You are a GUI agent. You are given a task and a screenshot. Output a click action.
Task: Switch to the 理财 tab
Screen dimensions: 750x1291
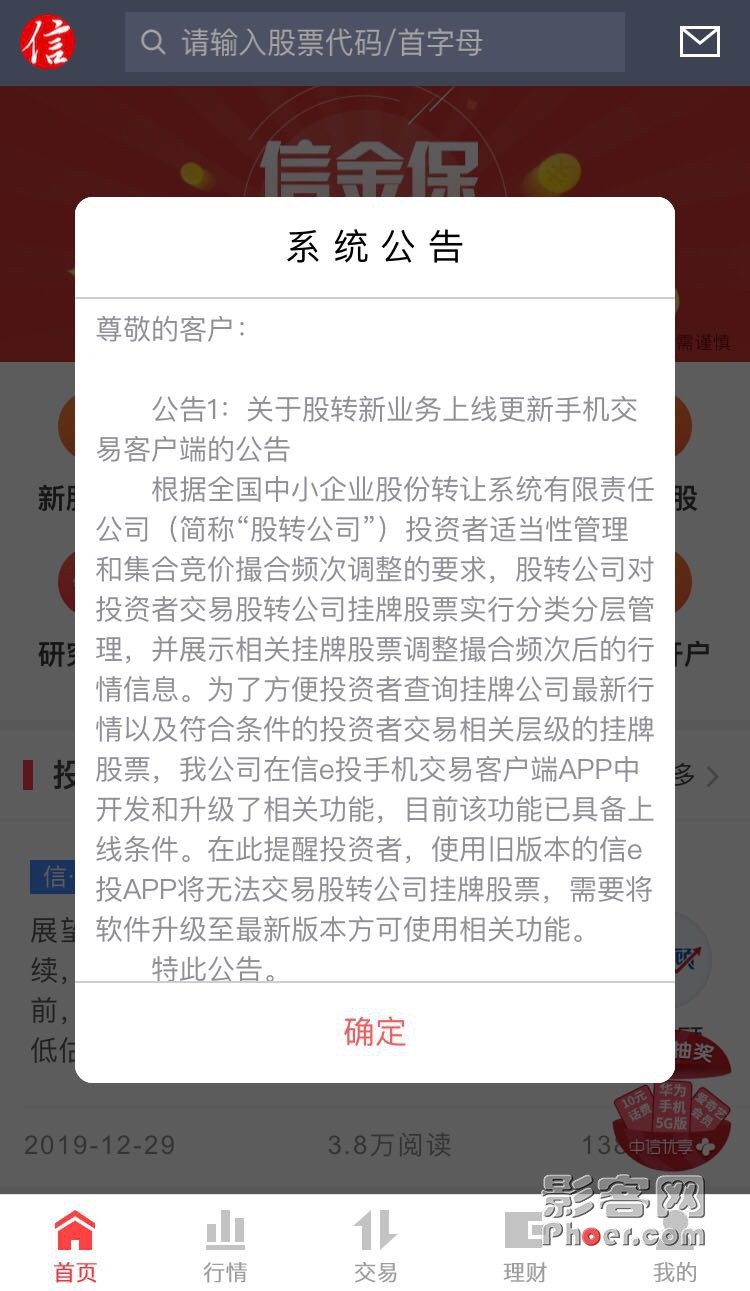click(x=525, y=1245)
